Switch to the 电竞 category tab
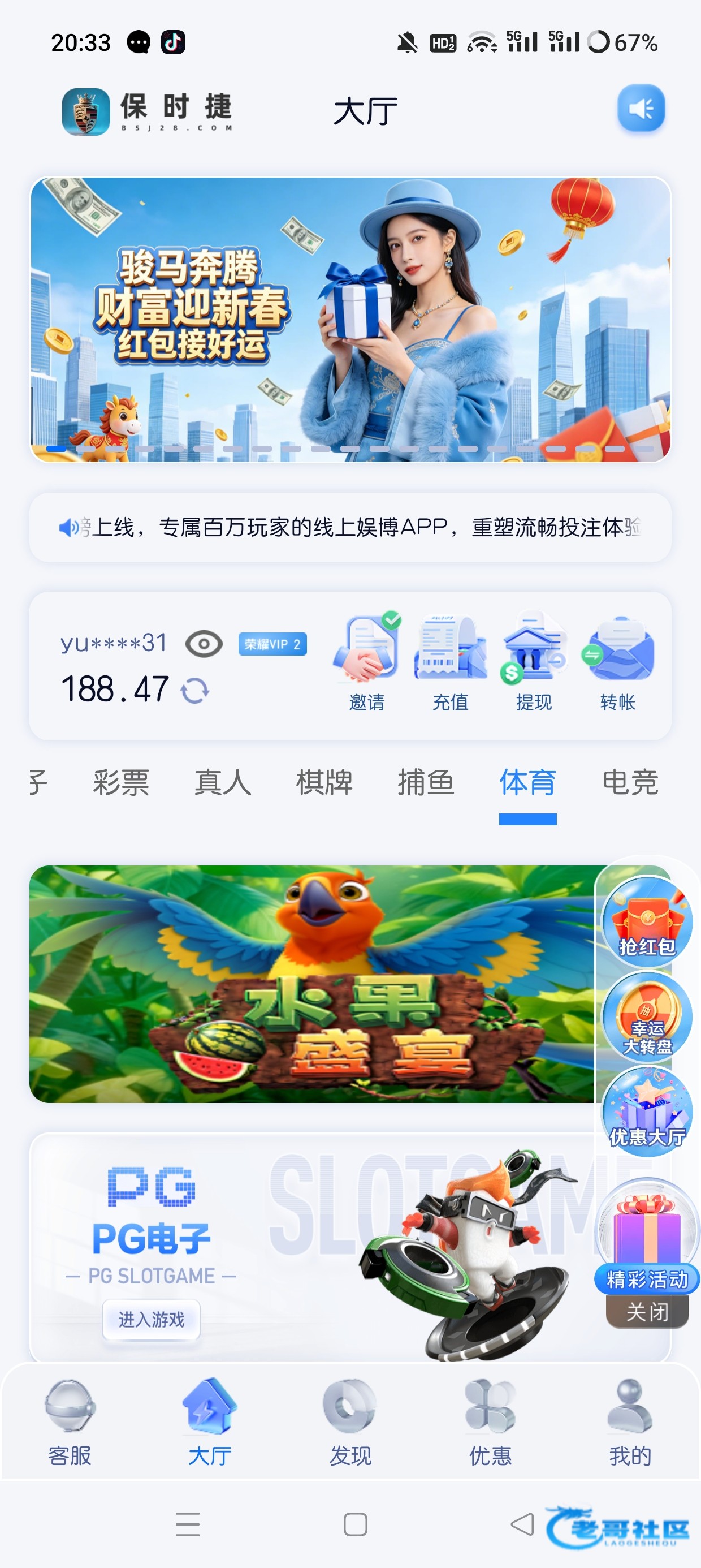Screen dimensions: 701x1568 [x=630, y=782]
